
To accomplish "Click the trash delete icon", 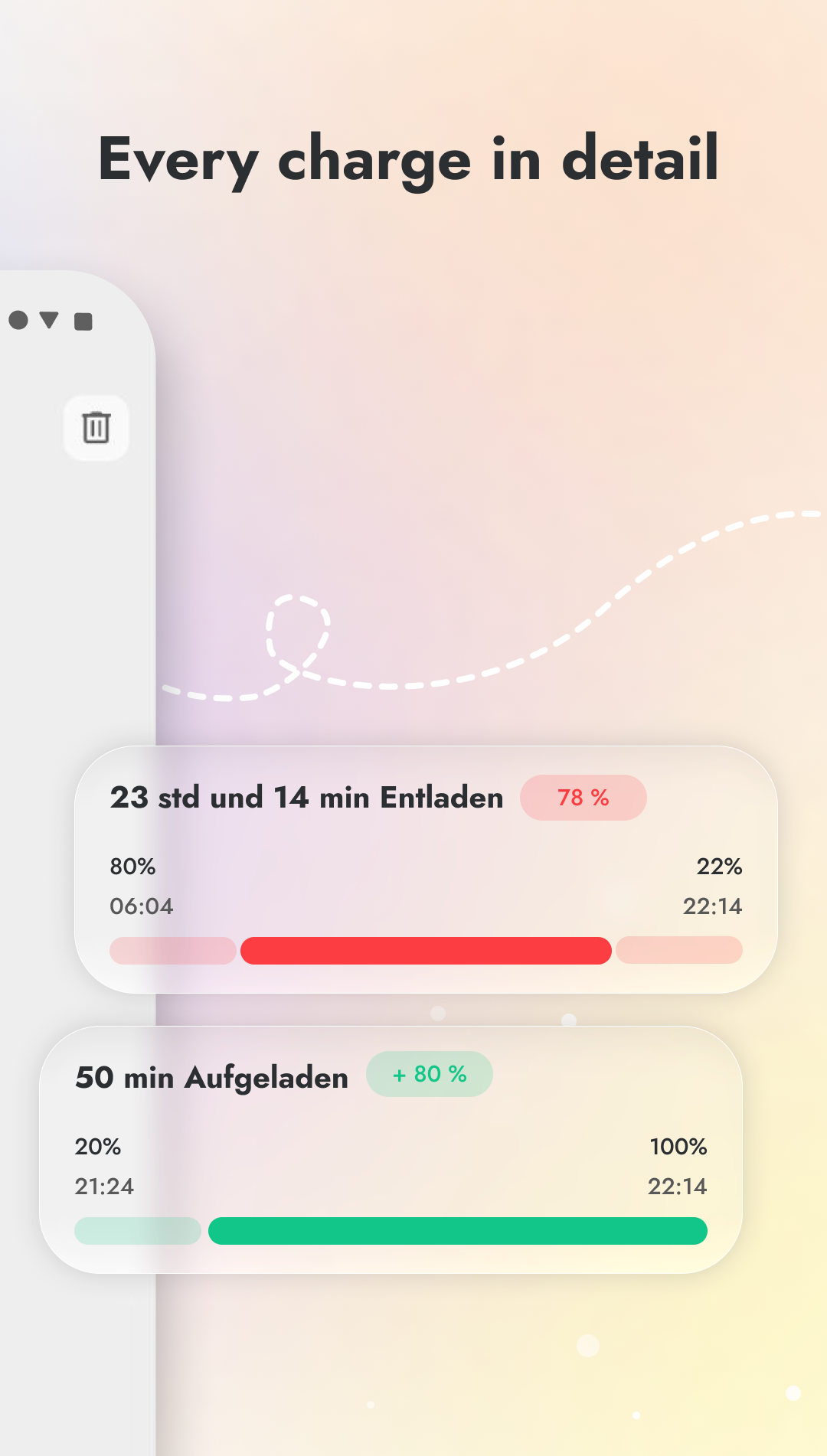I will click(x=95, y=429).
